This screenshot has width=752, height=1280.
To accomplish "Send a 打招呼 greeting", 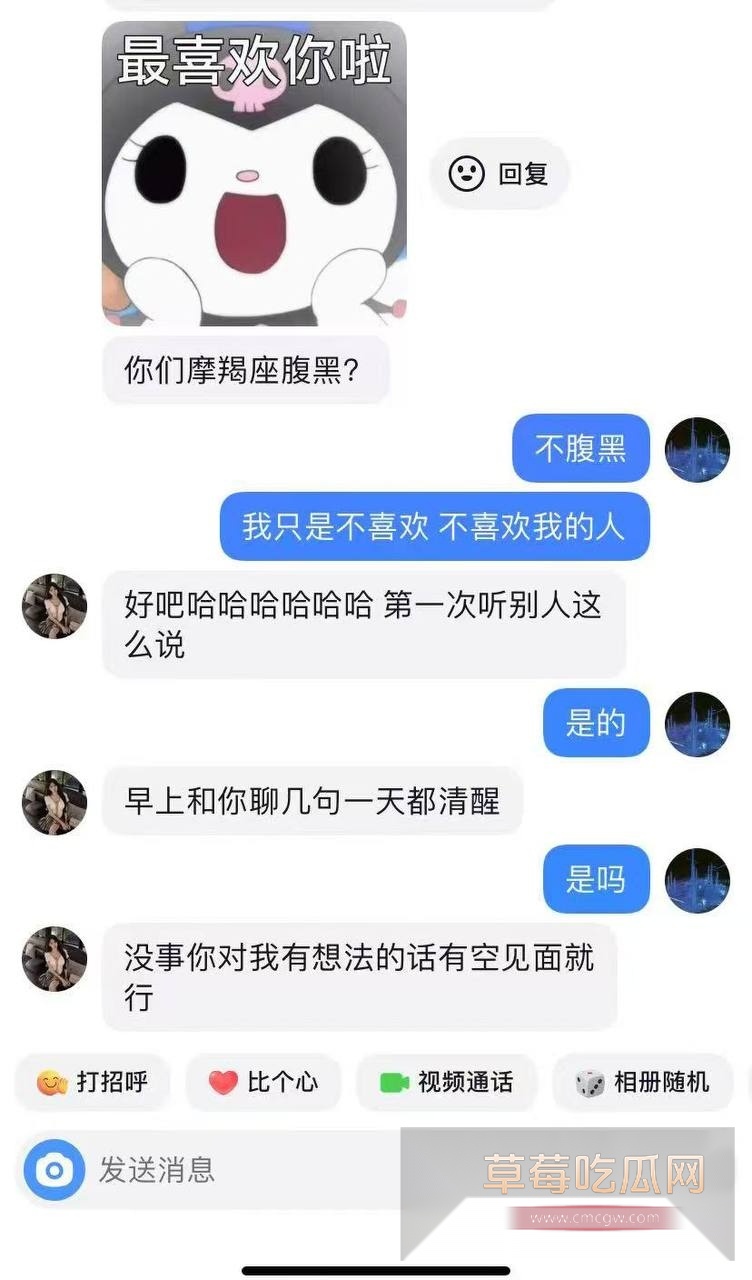I will 92,1082.
